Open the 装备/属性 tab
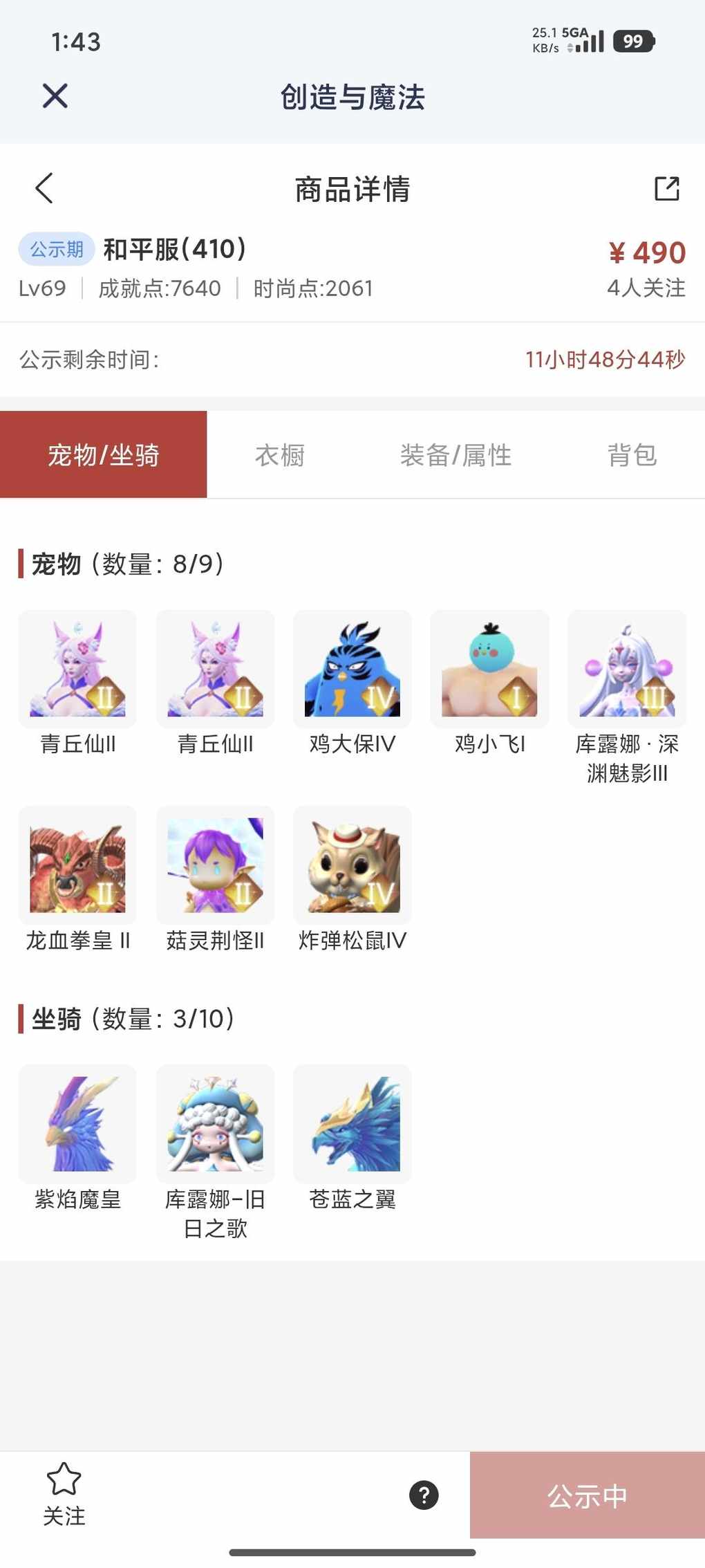705x1568 pixels. point(455,455)
